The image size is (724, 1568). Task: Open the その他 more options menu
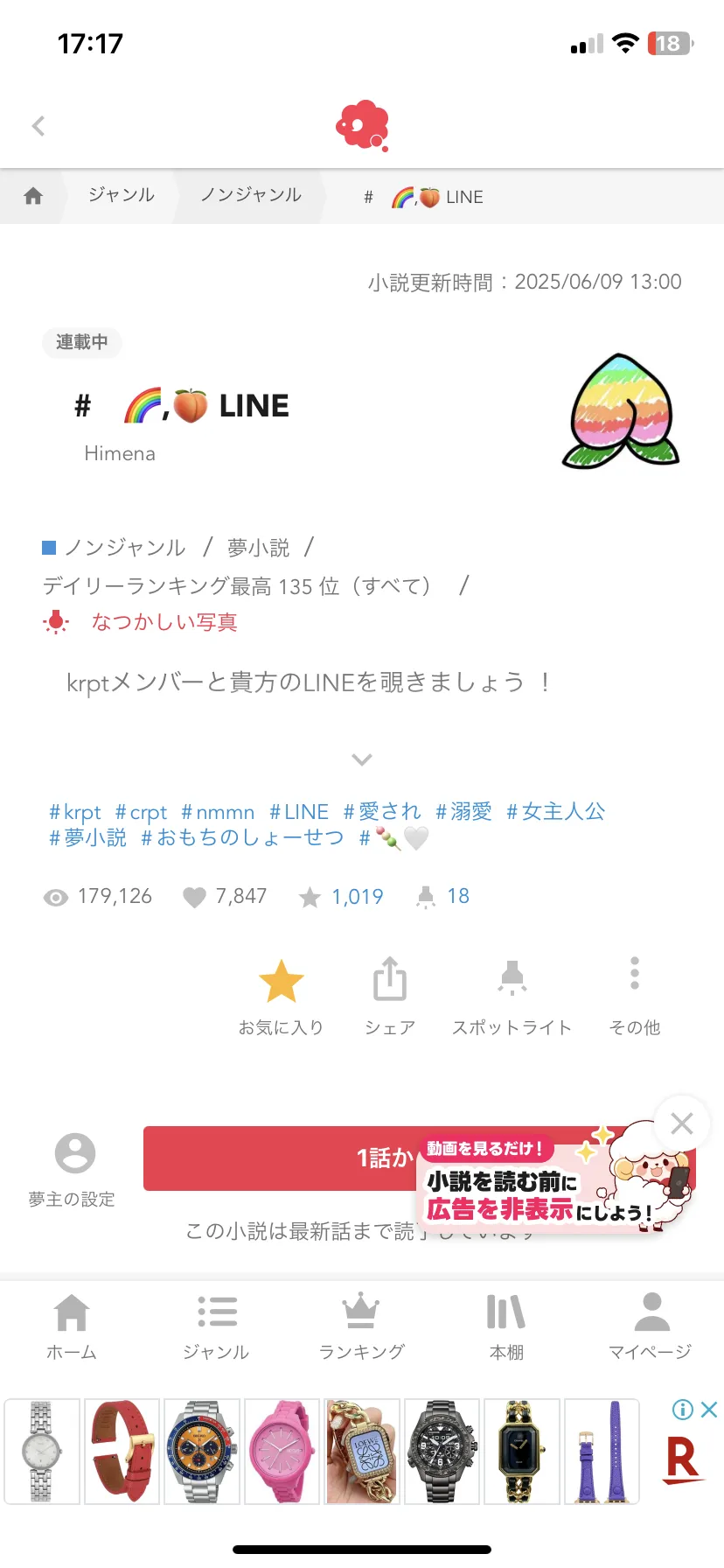pyautogui.click(x=635, y=995)
